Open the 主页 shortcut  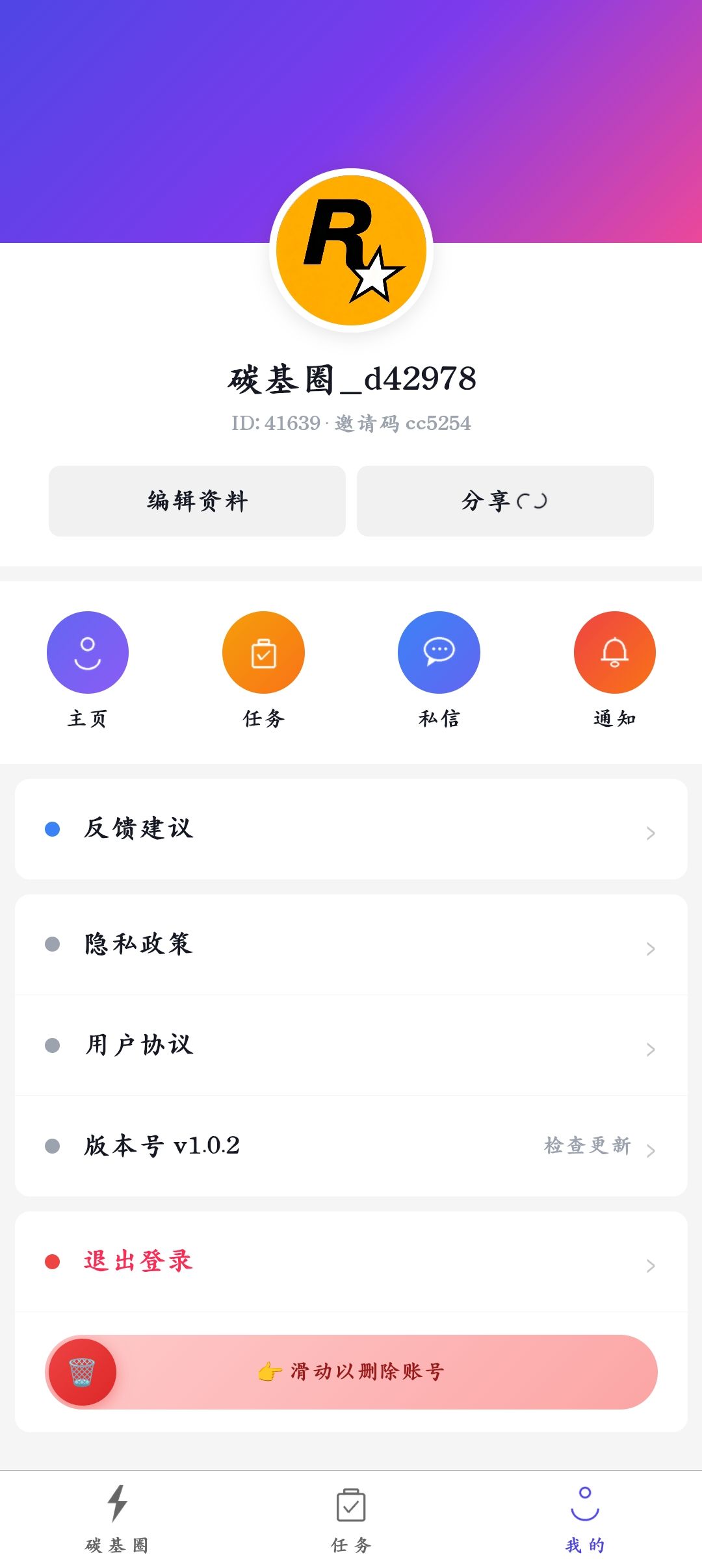[88, 653]
